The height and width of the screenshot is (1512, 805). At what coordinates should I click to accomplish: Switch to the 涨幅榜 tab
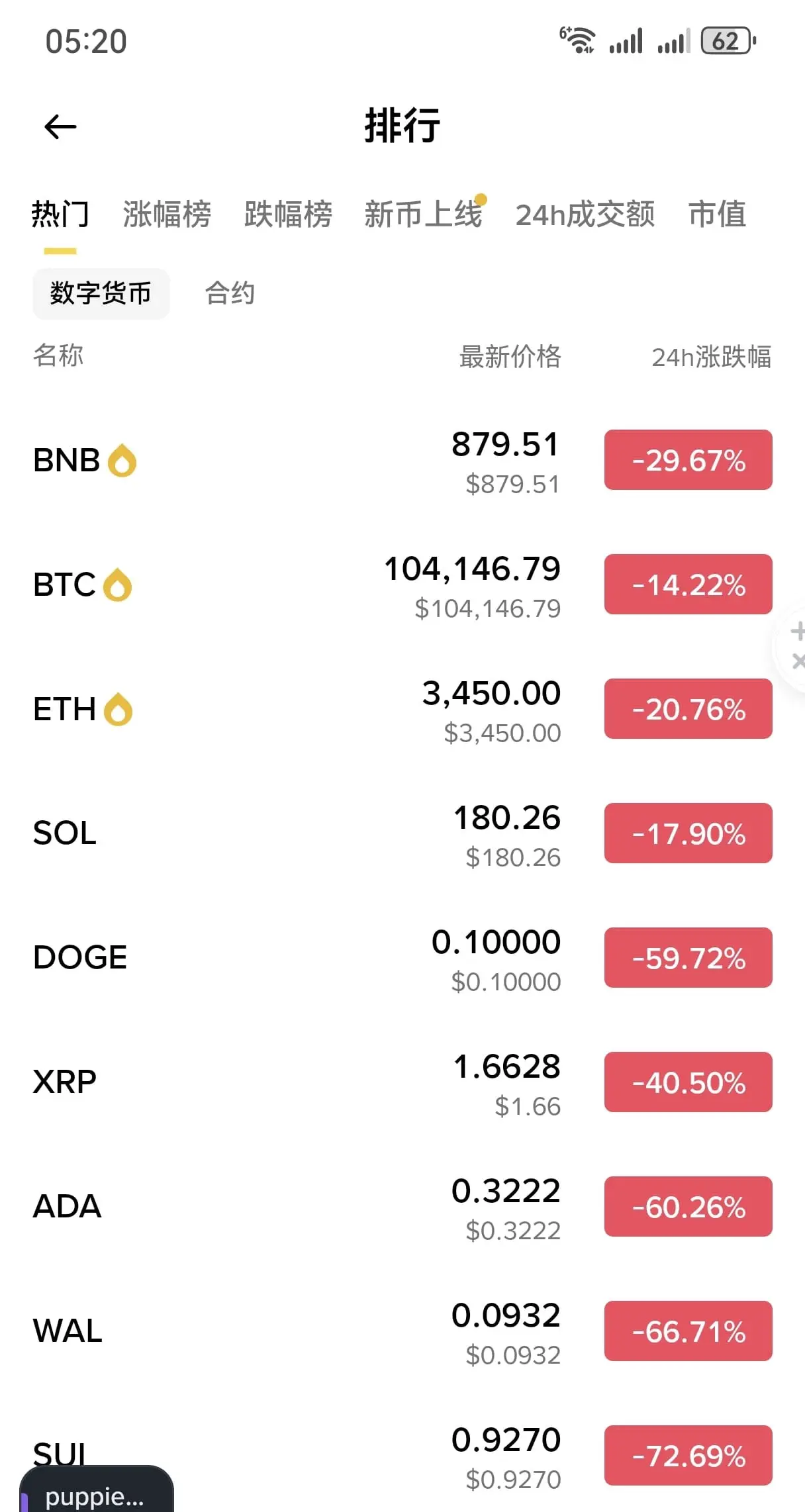tap(167, 214)
